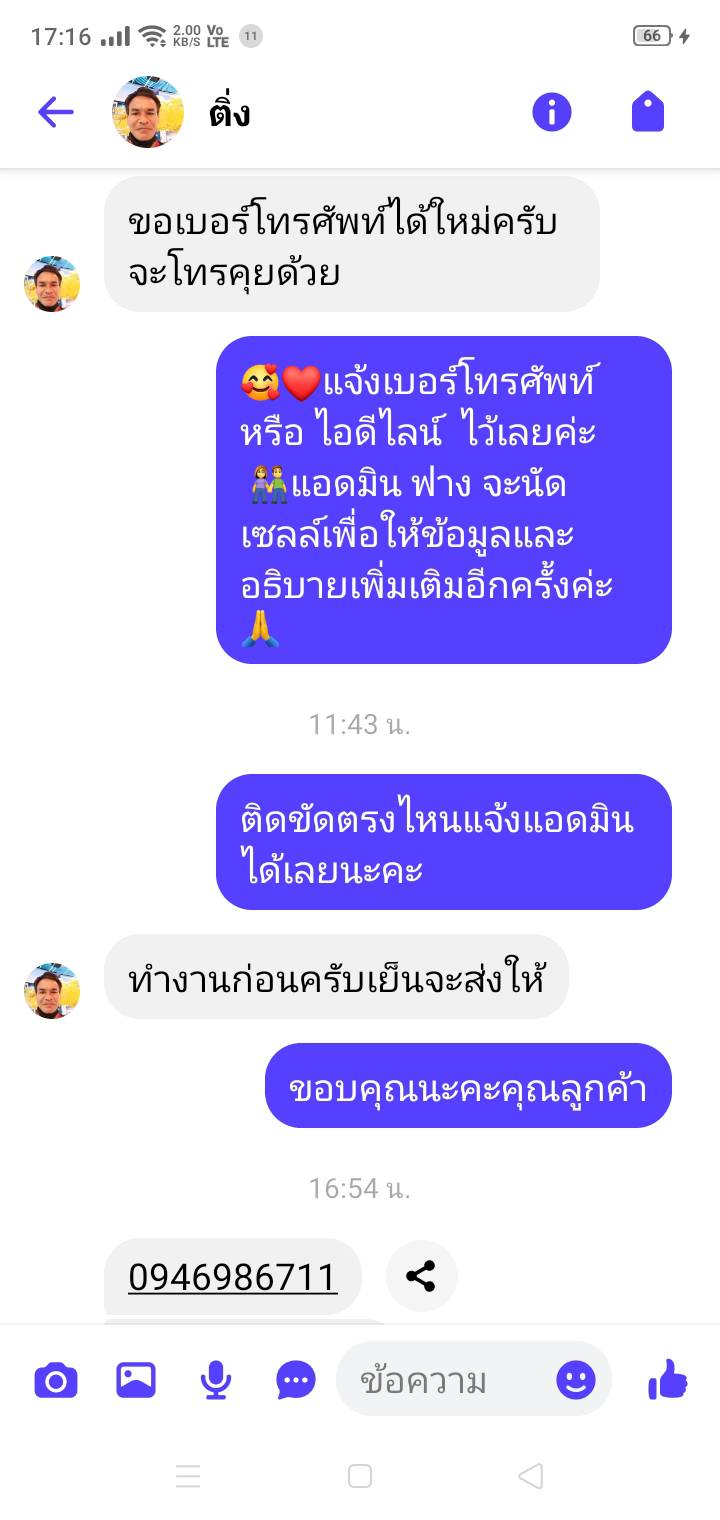Record a voice message with the microphone
The width and height of the screenshot is (720, 1520).
[216, 1381]
